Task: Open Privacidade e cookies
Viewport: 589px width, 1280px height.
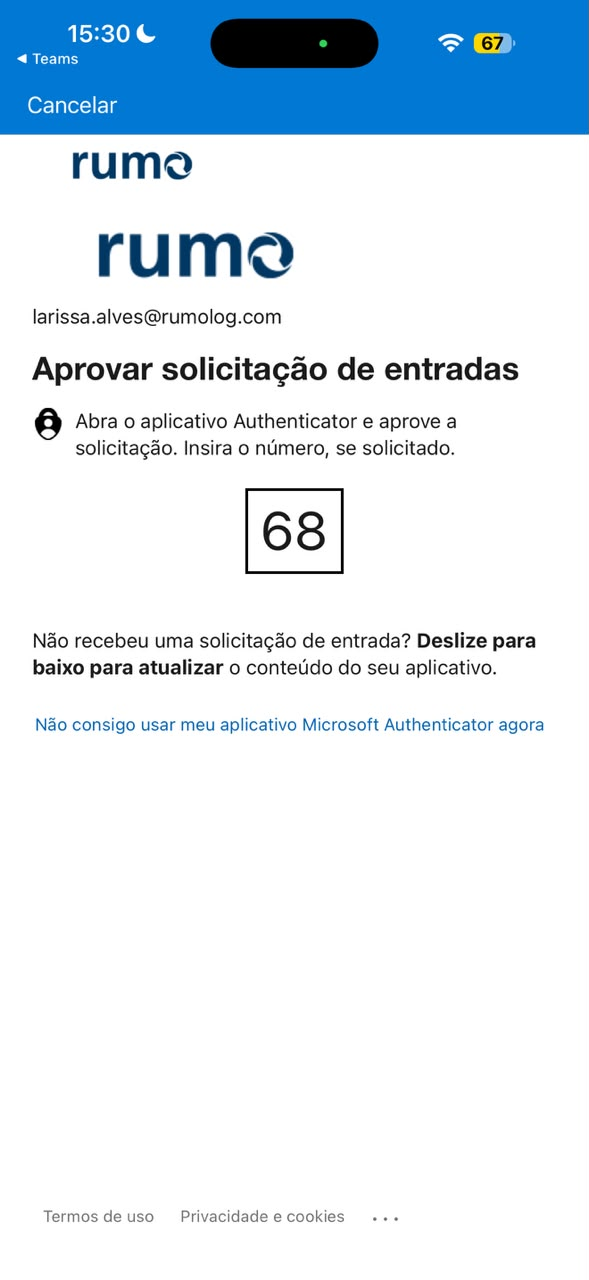Action: click(262, 1216)
